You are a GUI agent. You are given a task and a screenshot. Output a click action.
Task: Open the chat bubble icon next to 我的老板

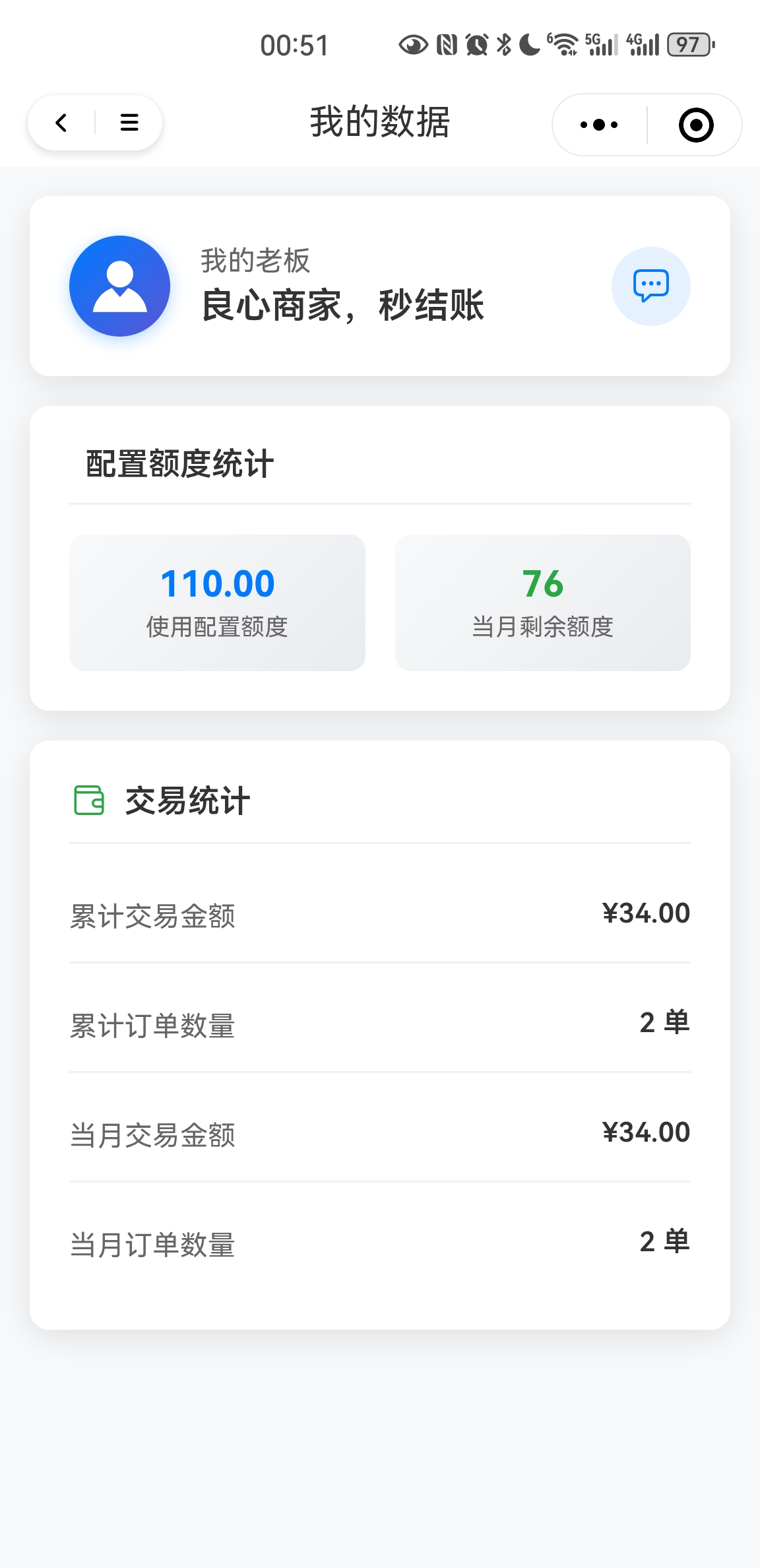[x=650, y=286]
